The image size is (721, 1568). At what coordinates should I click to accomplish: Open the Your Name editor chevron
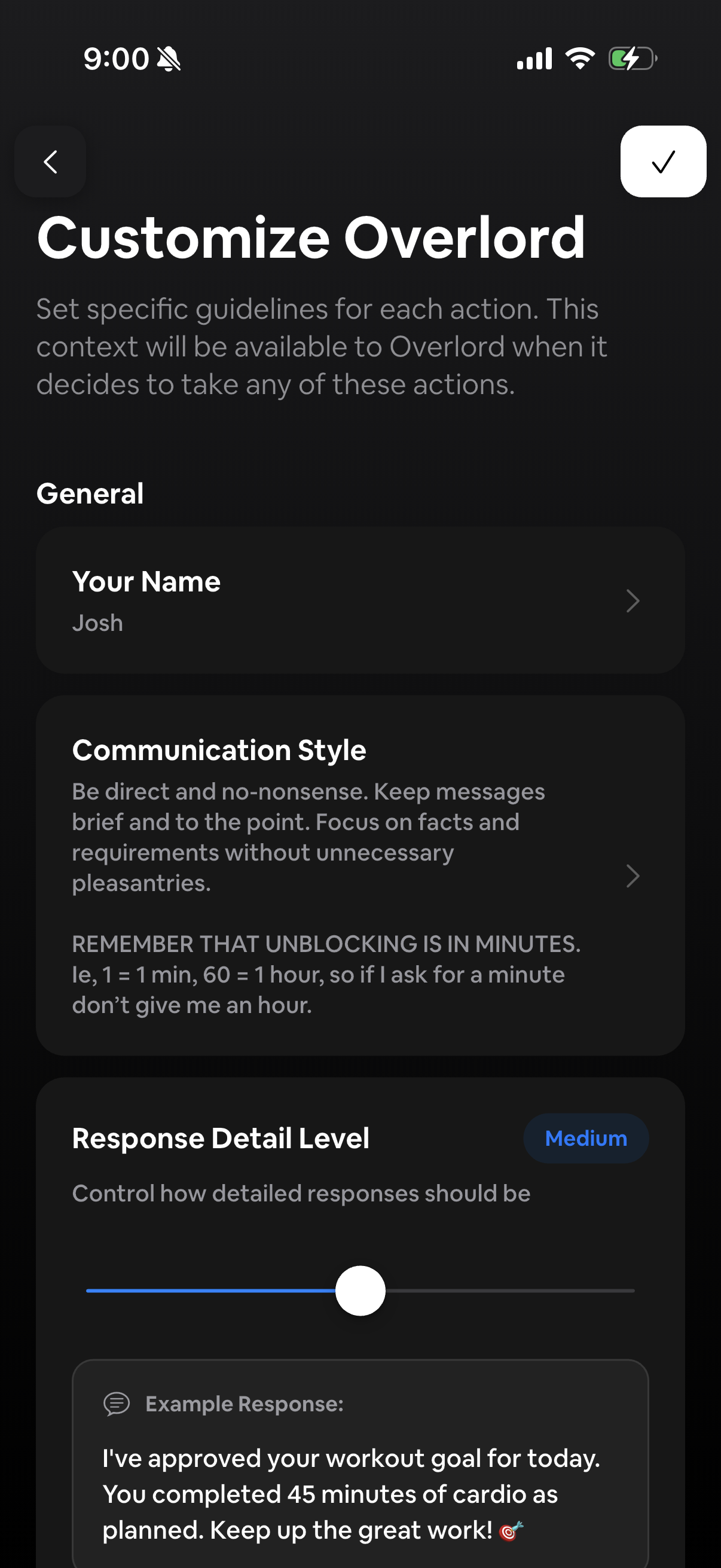633,602
